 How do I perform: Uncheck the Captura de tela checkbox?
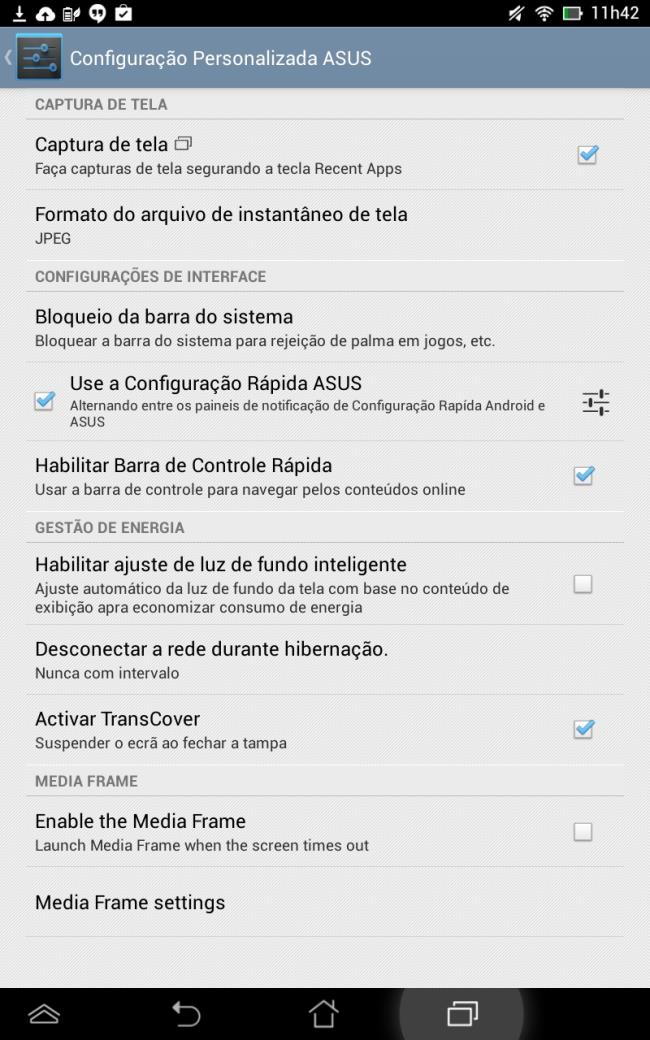point(587,155)
